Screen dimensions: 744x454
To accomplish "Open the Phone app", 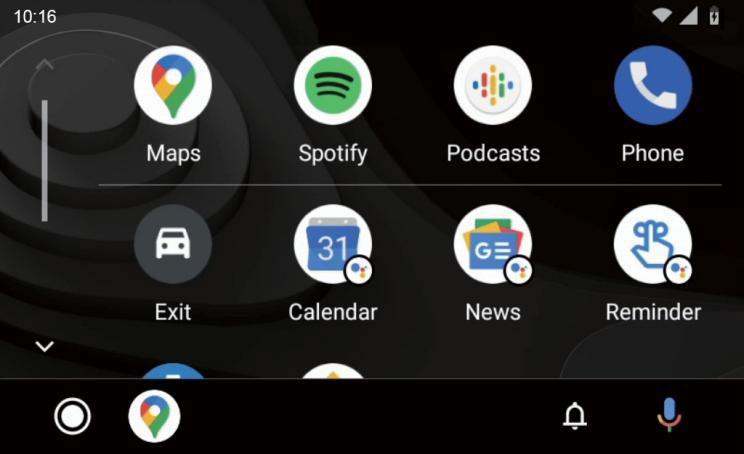I will click(653, 86).
